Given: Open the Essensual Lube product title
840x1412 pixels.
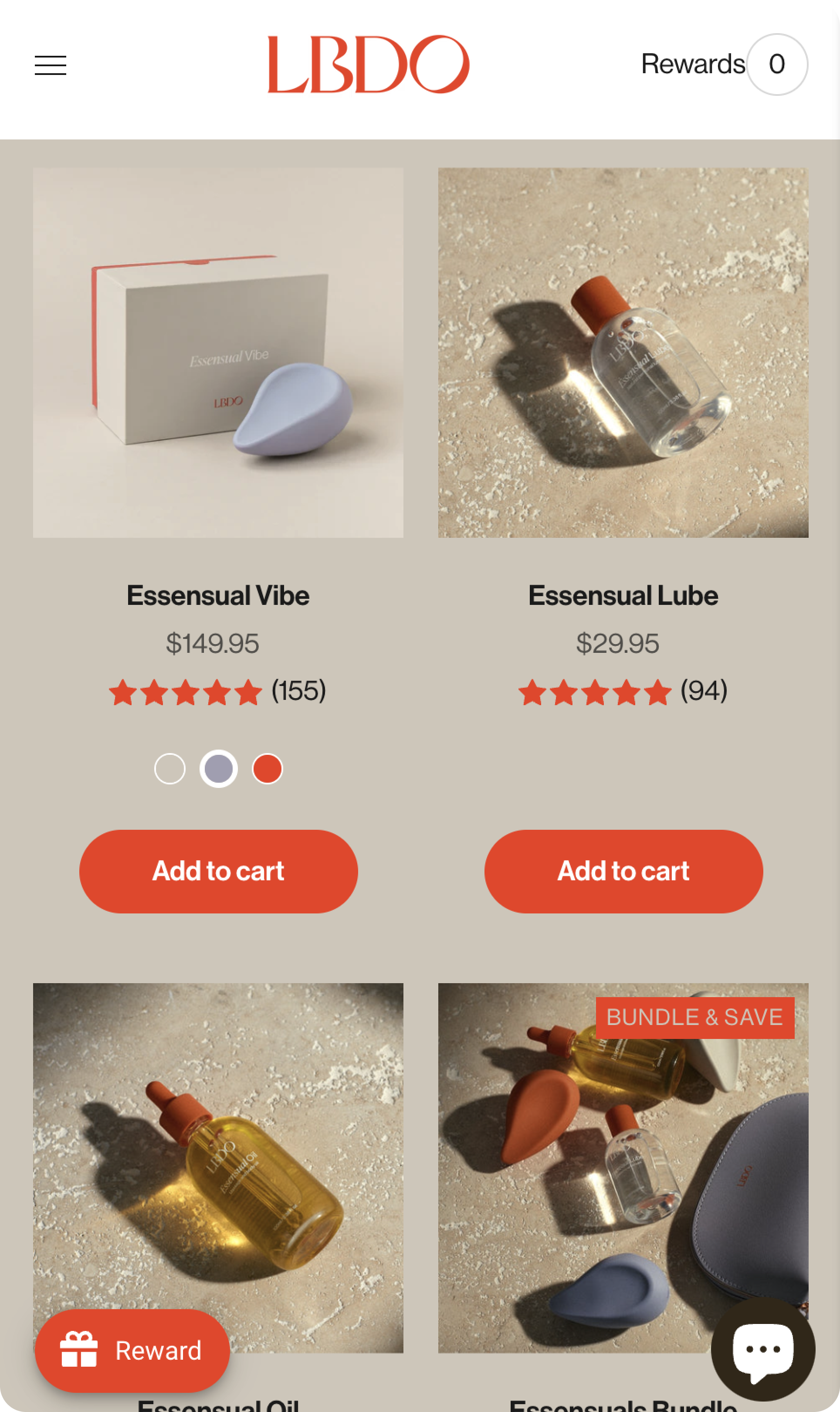Looking at the screenshot, I should [623, 596].
